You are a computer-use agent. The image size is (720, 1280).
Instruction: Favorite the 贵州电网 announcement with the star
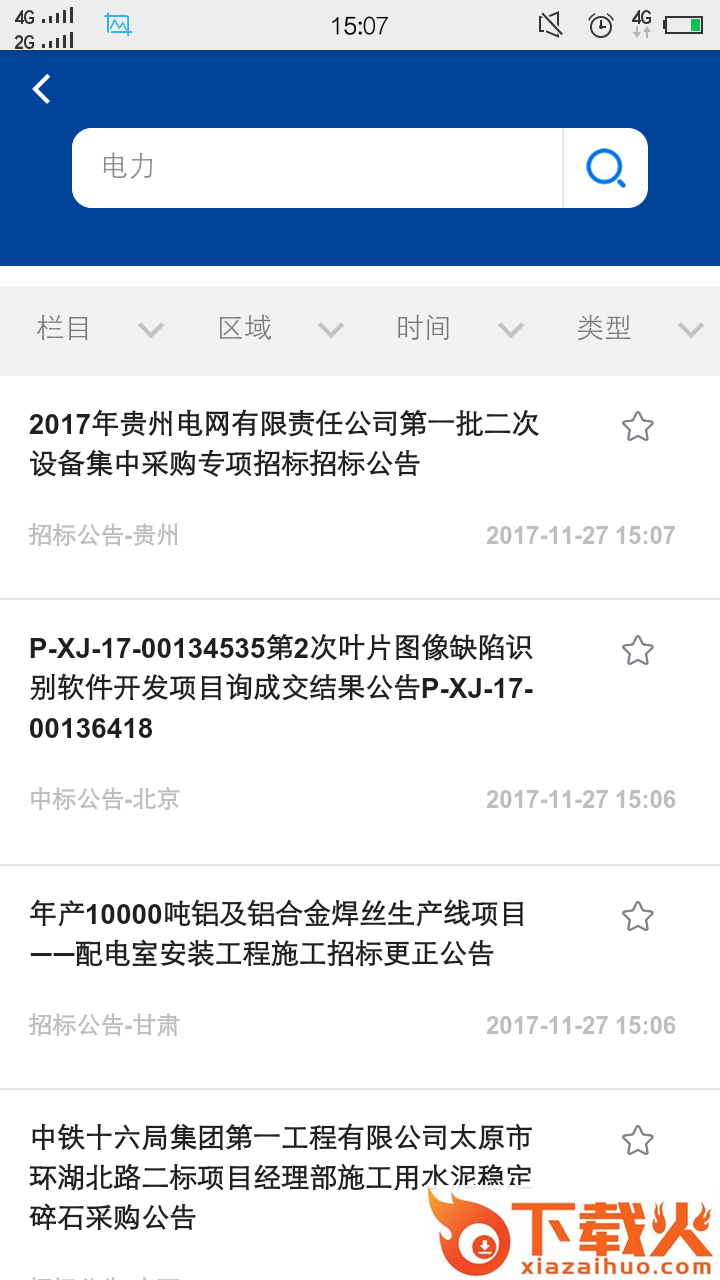tap(638, 427)
